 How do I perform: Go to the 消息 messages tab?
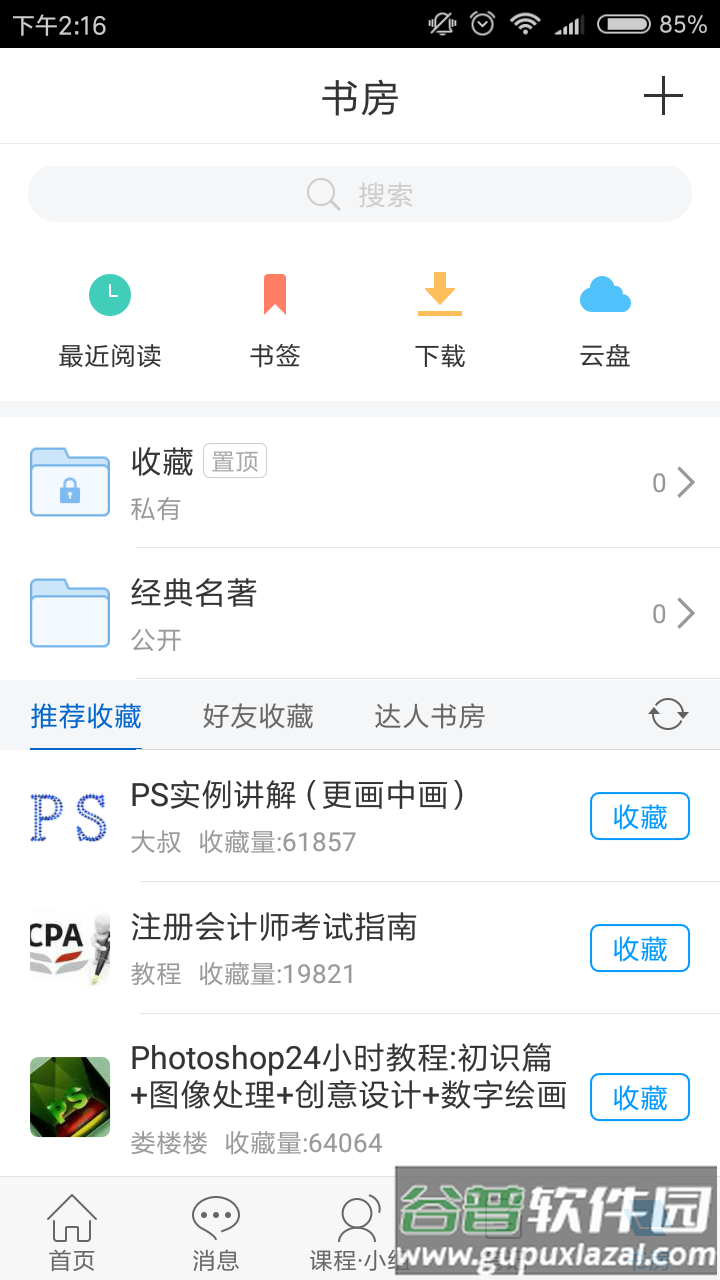tap(216, 1232)
